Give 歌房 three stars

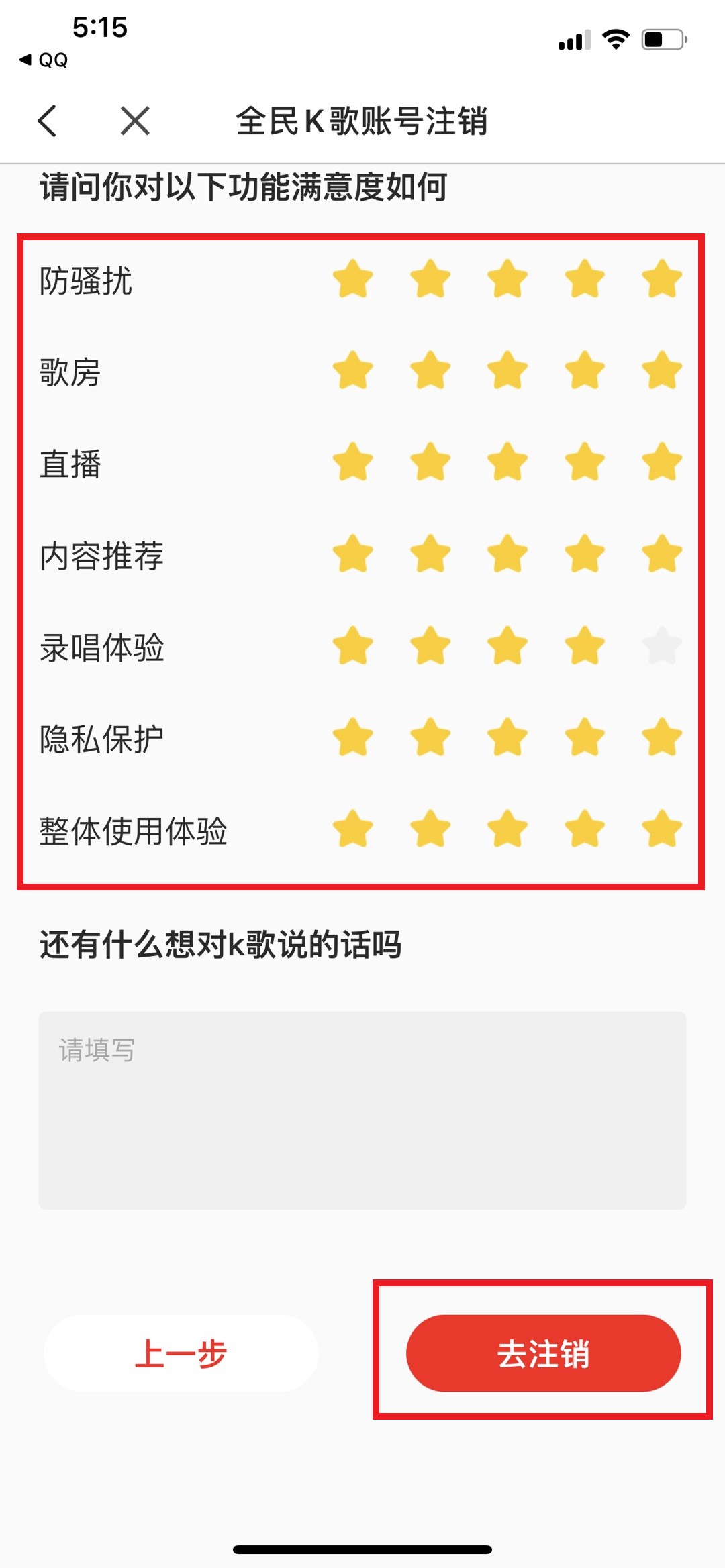(507, 370)
